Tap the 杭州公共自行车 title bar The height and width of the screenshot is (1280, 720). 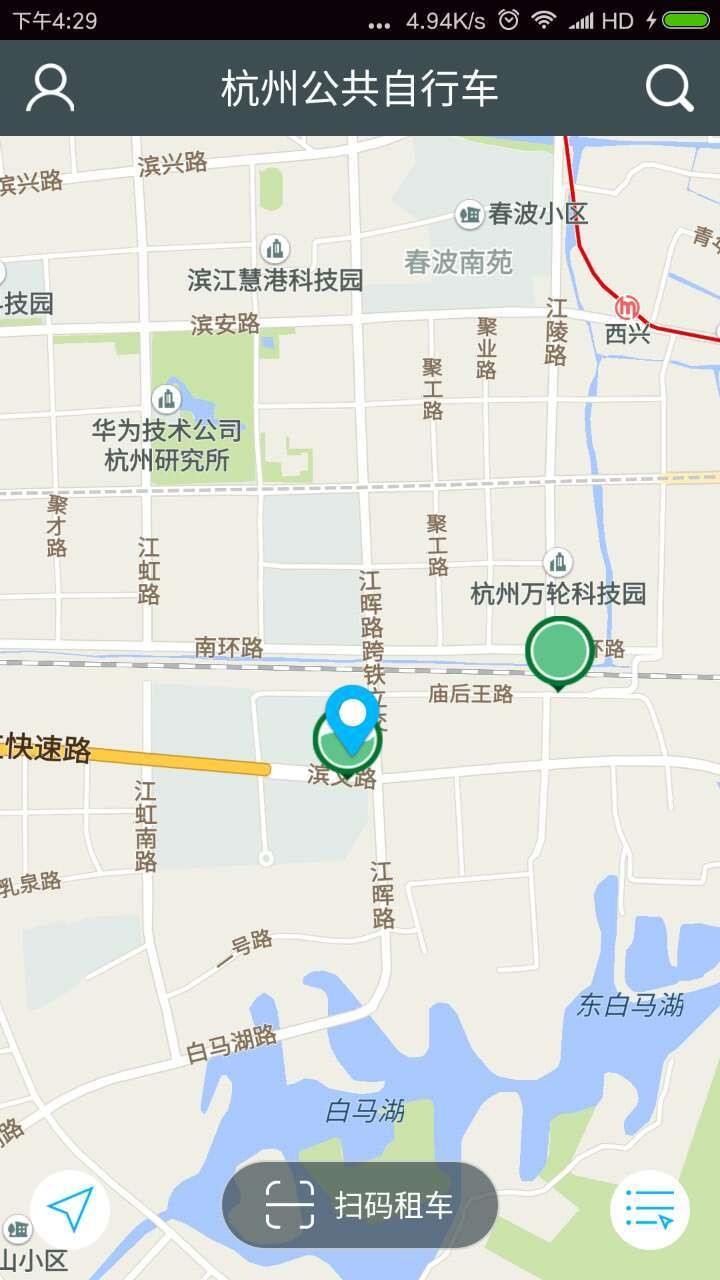[360, 88]
